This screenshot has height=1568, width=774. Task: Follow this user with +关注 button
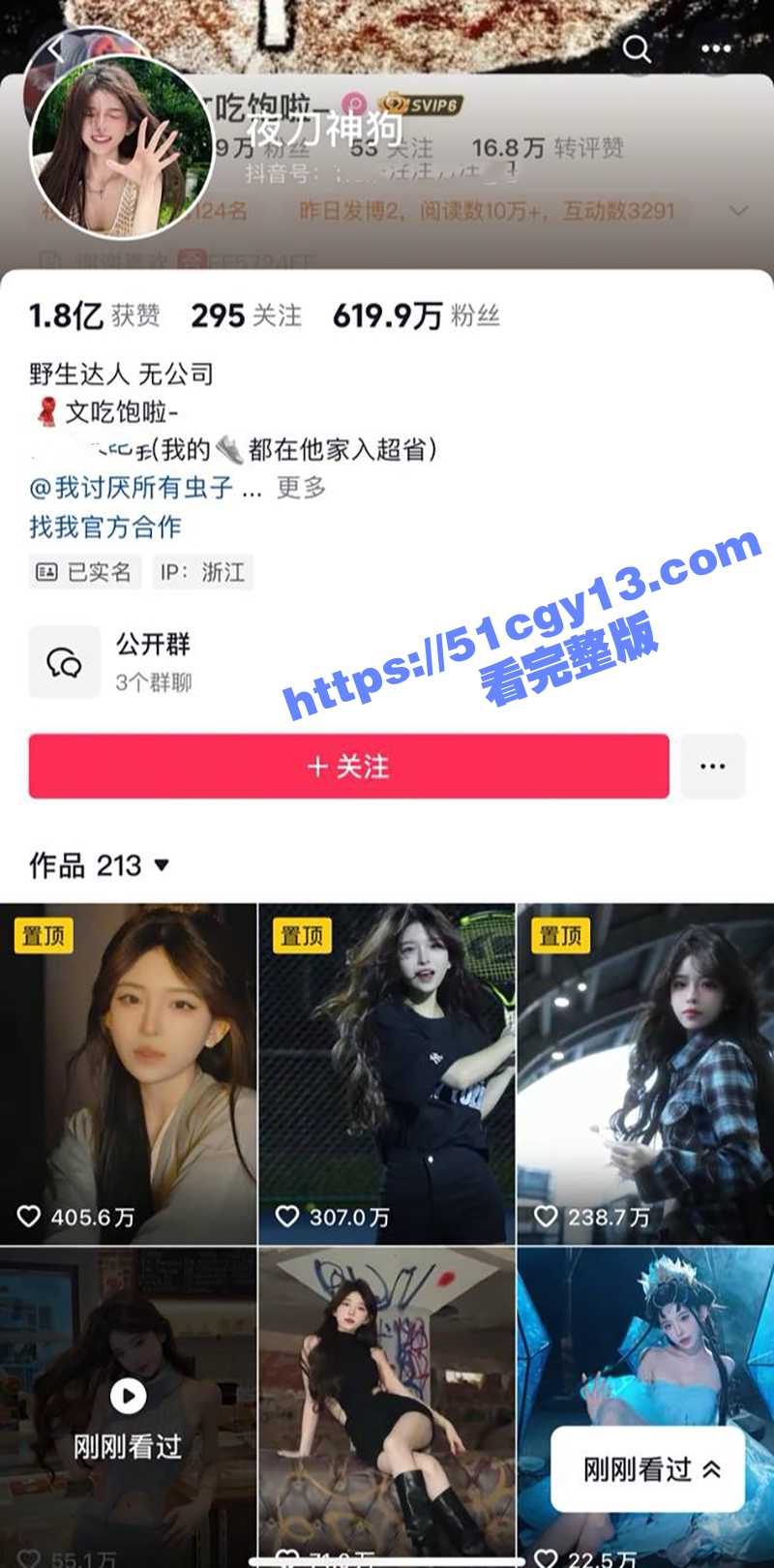pyautogui.click(x=348, y=767)
